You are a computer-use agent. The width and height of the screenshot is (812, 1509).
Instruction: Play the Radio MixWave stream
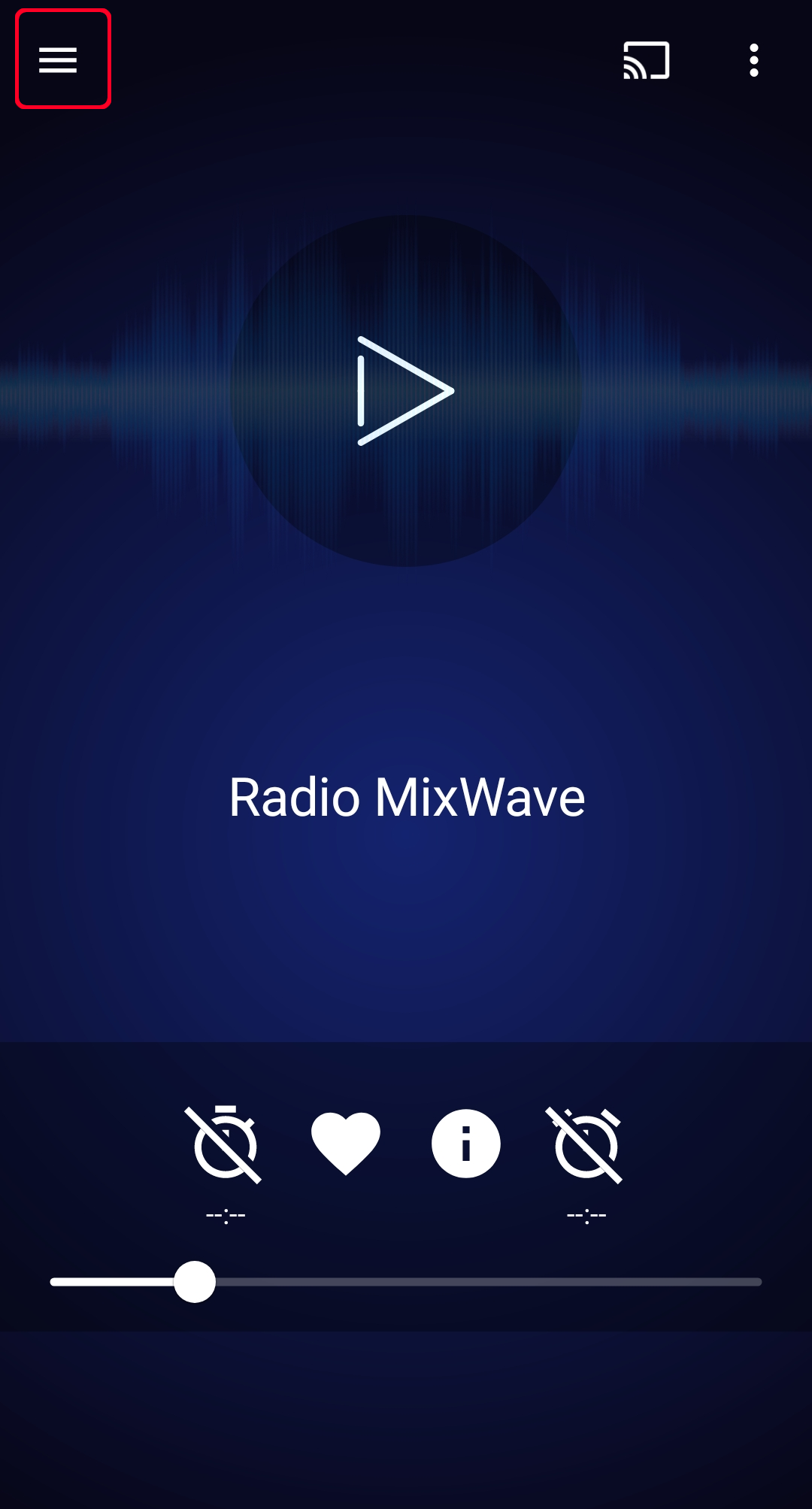pyautogui.click(x=405, y=391)
